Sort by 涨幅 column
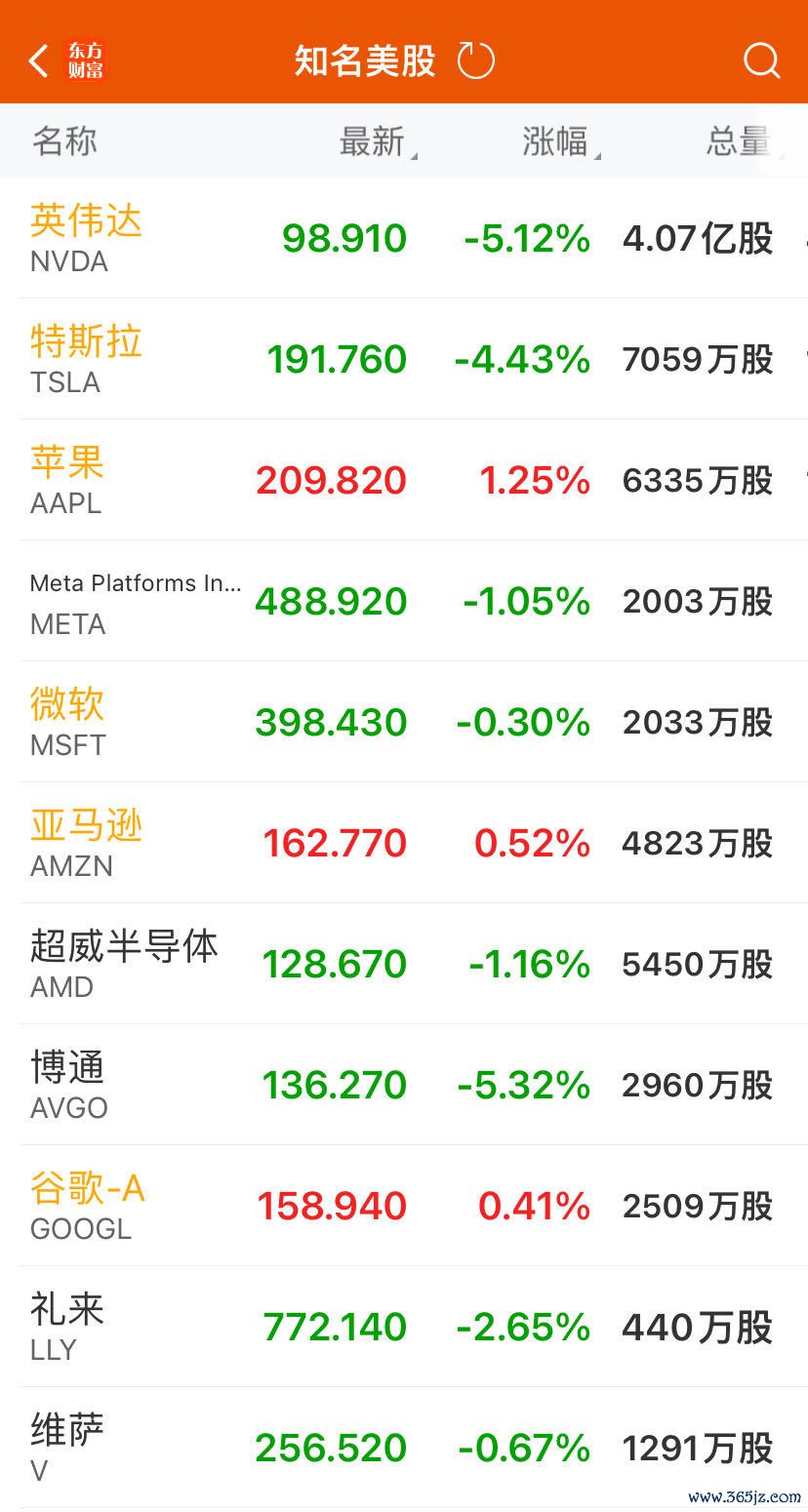Screen dimensions: 808x1512 556,142
